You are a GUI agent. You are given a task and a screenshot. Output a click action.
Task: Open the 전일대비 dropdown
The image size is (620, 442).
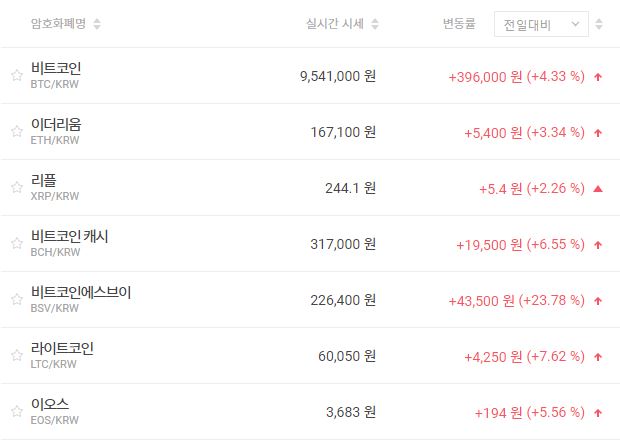[541, 24]
